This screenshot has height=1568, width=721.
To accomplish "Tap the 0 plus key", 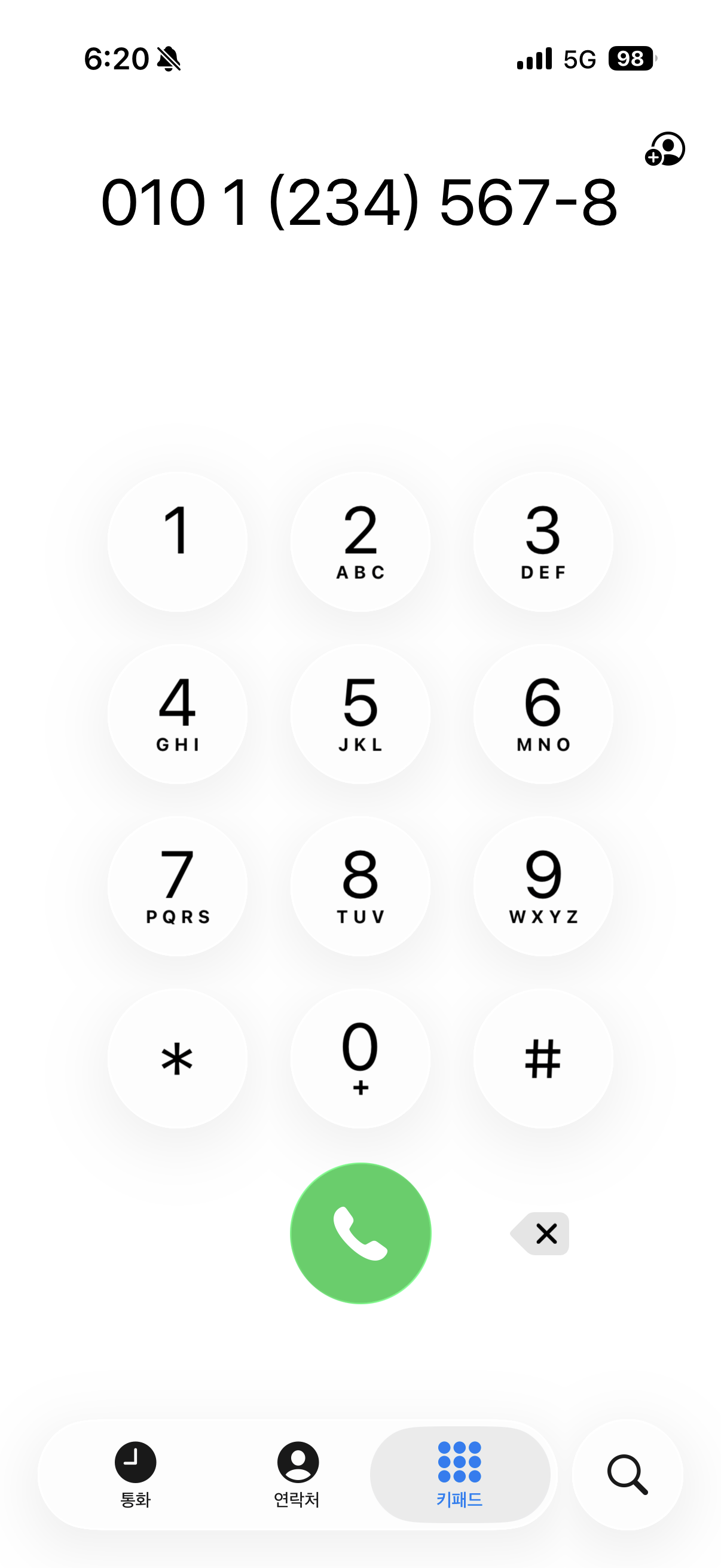I will [360, 1058].
